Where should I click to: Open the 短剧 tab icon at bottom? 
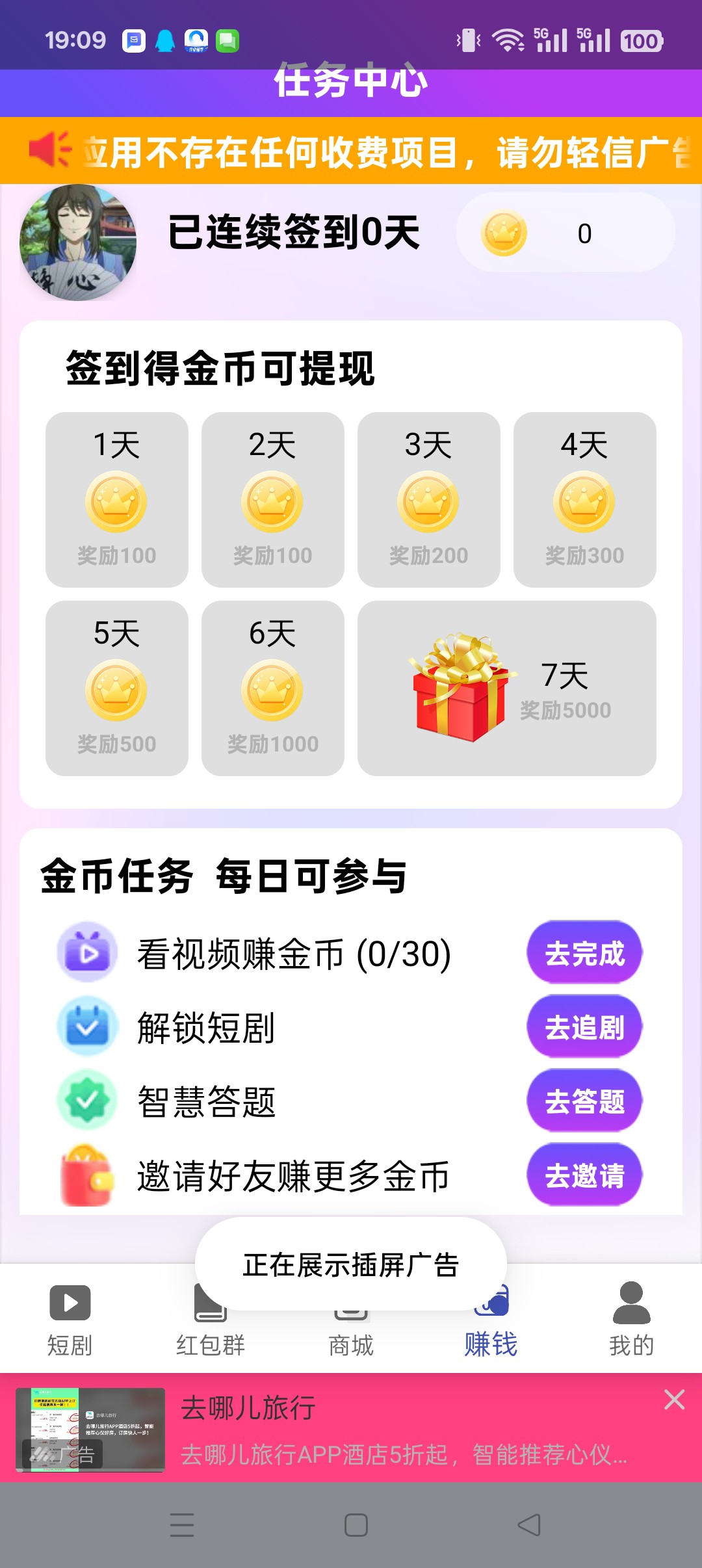(x=70, y=1303)
